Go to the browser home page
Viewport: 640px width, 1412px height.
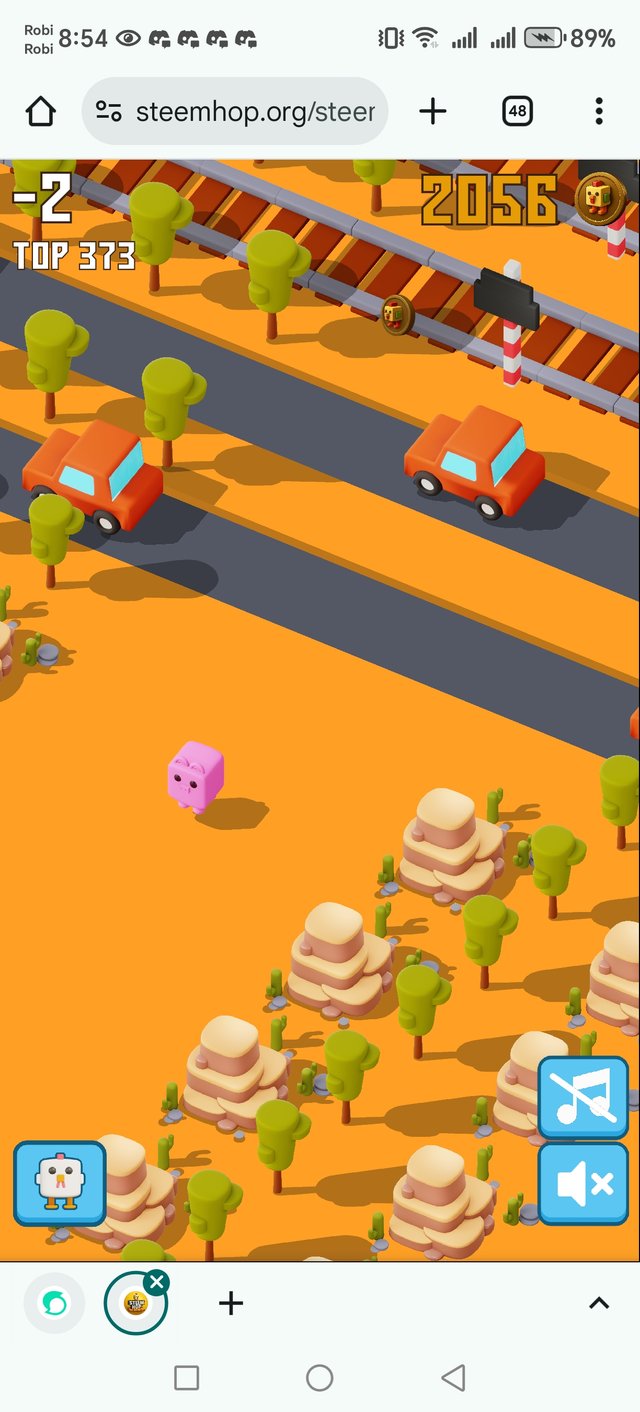(40, 111)
